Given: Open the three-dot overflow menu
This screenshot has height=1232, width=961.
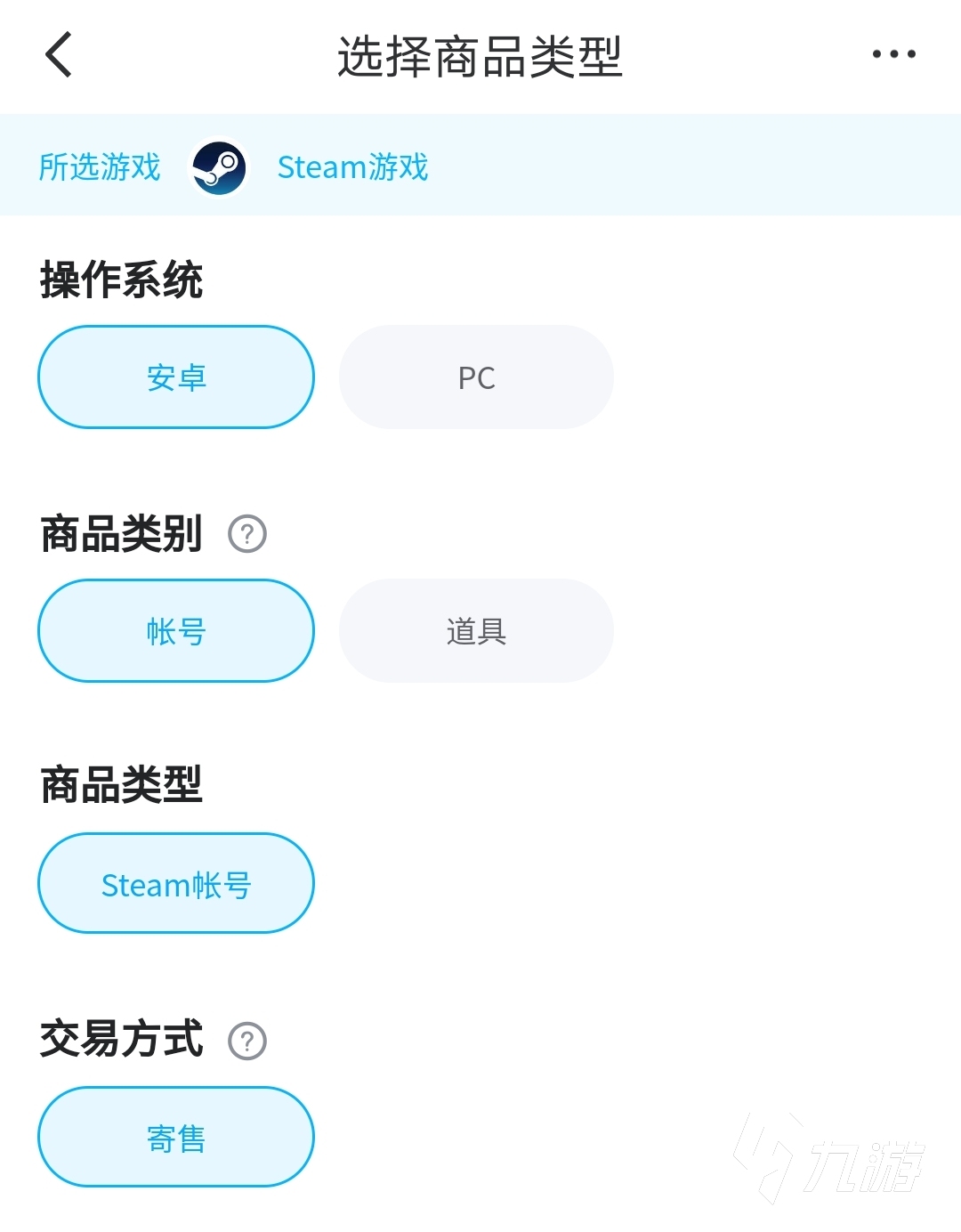Looking at the screenshot, I should click(x=893, y=55).
